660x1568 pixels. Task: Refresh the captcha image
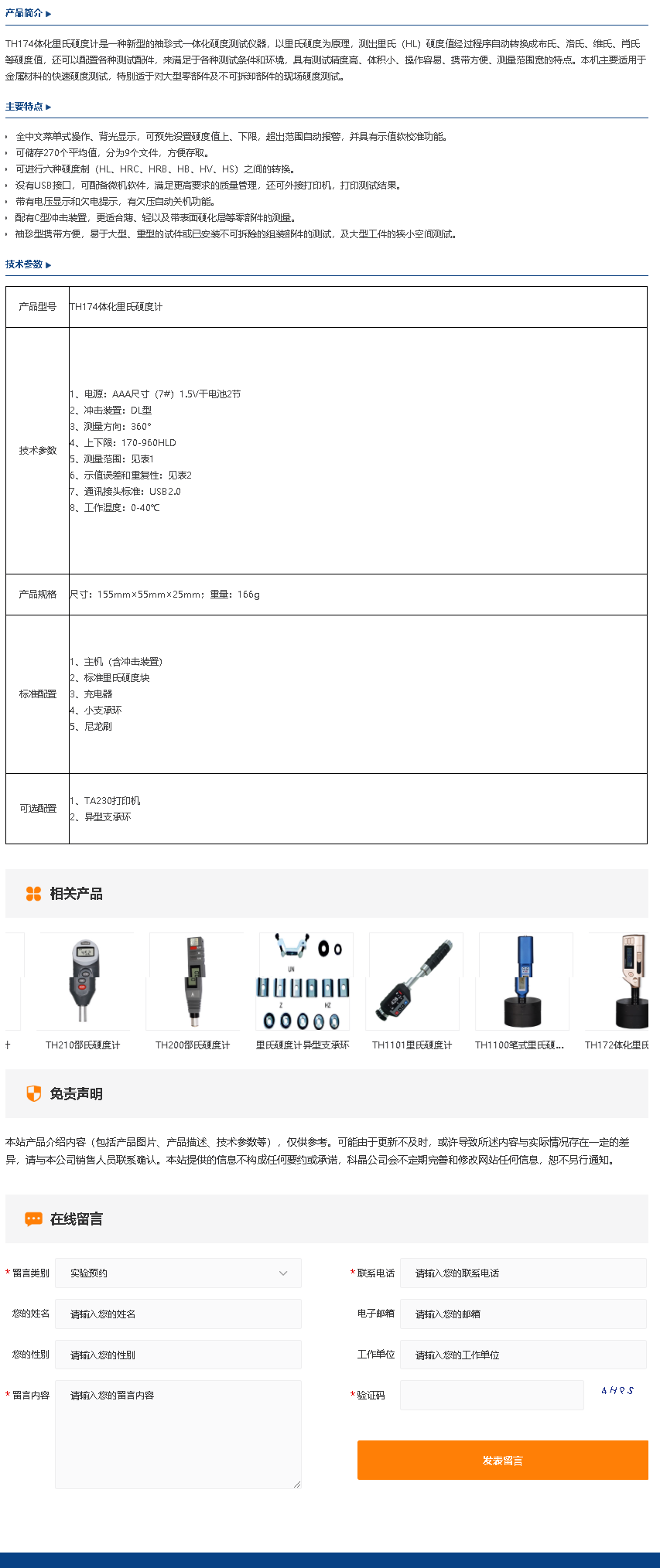[x=617, y=1391]
